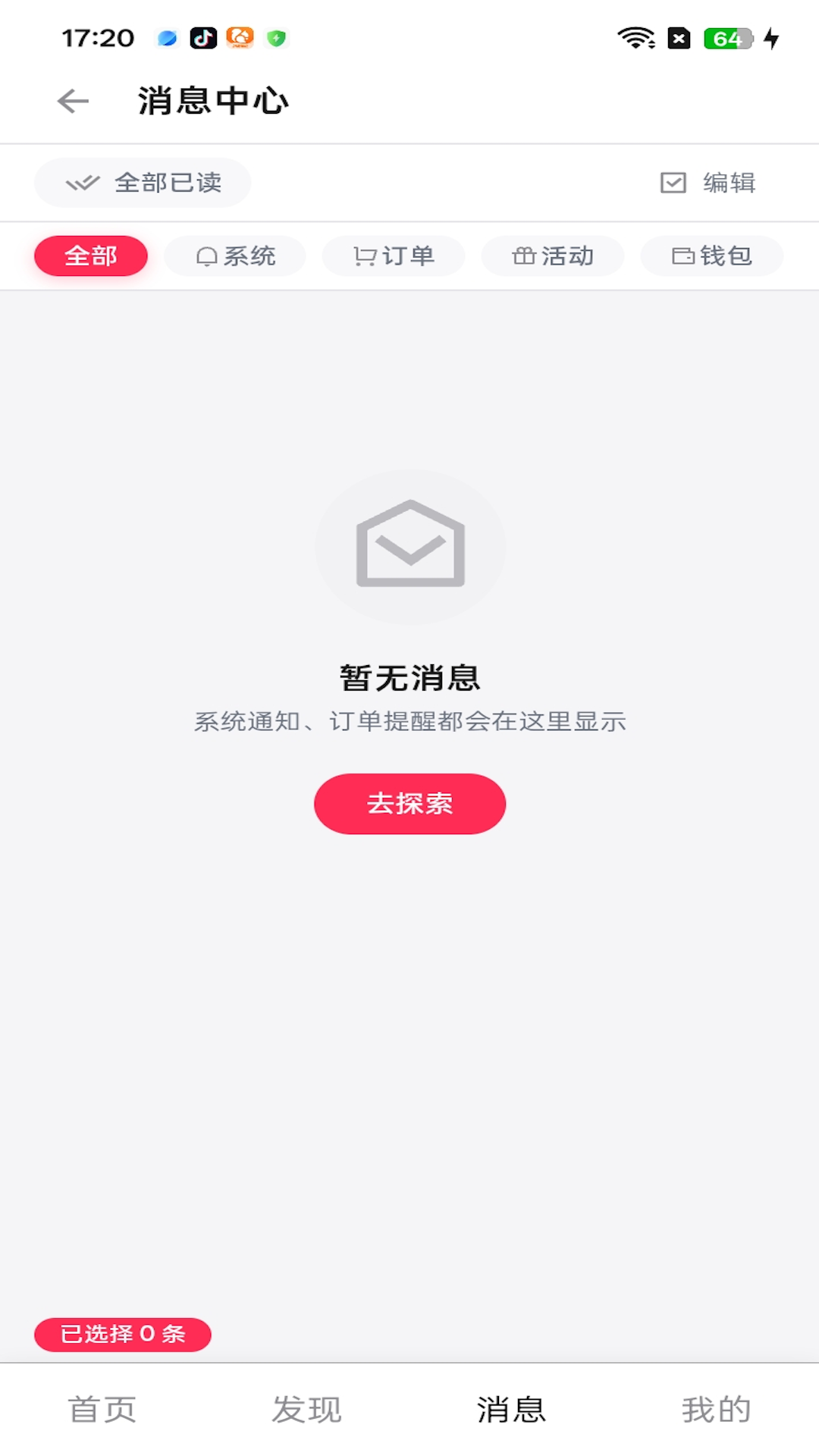Select the 全部 filter chip
The image size is (819, 1456).
click(91, 256)
